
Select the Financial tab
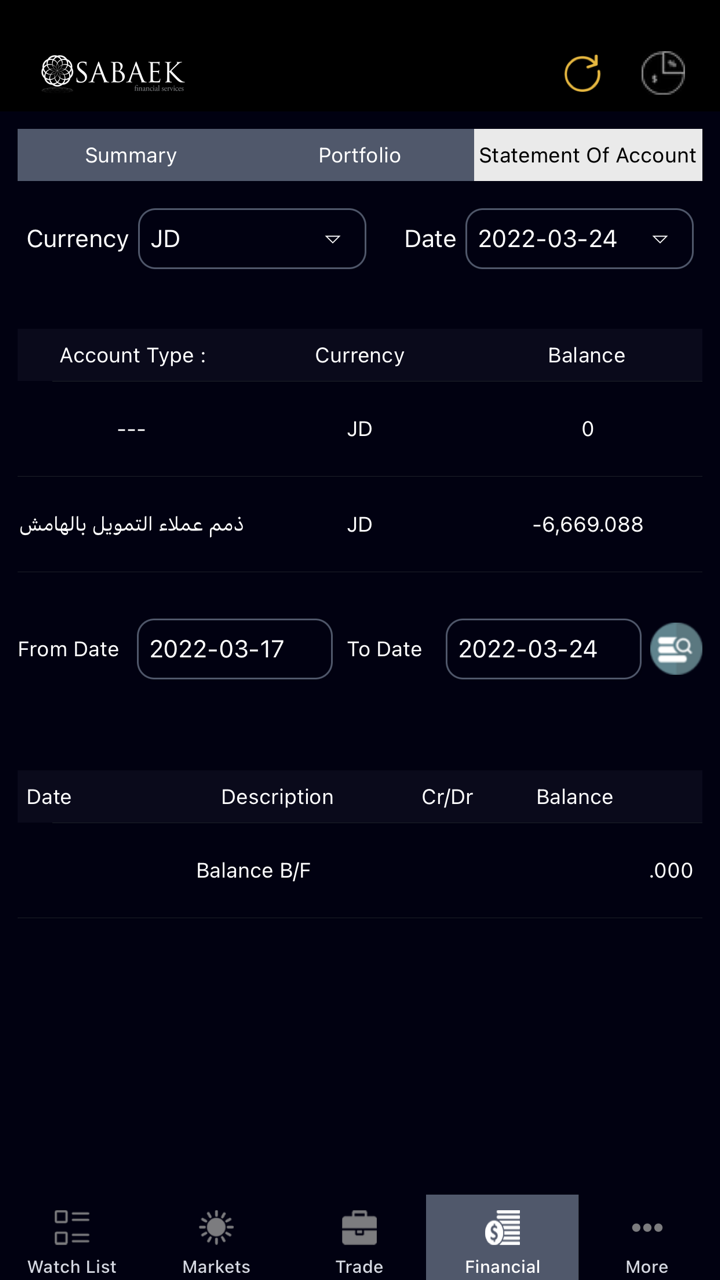[502, 1240]
